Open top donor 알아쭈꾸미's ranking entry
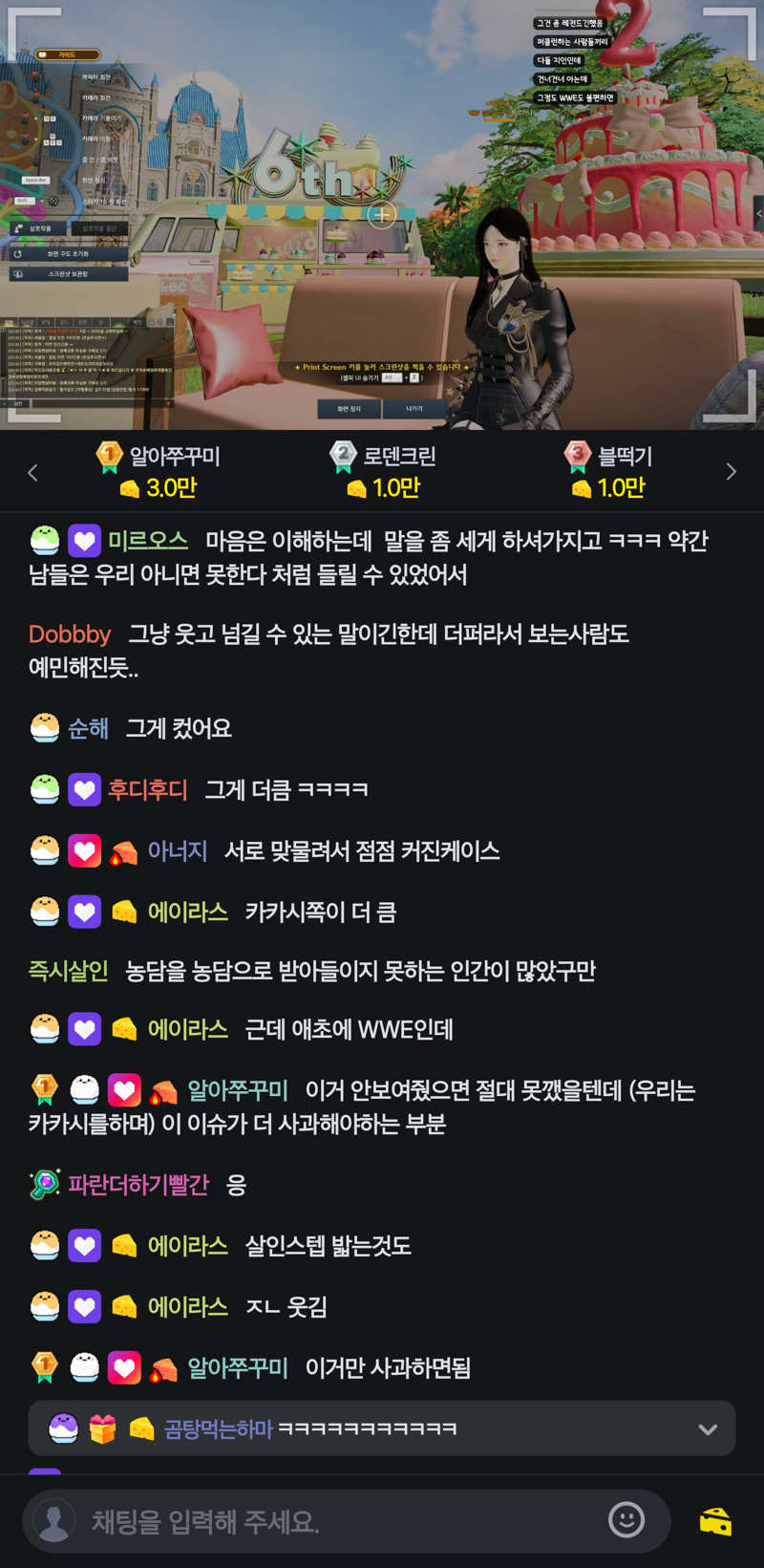764x1568 pixels. pos(159,471)
